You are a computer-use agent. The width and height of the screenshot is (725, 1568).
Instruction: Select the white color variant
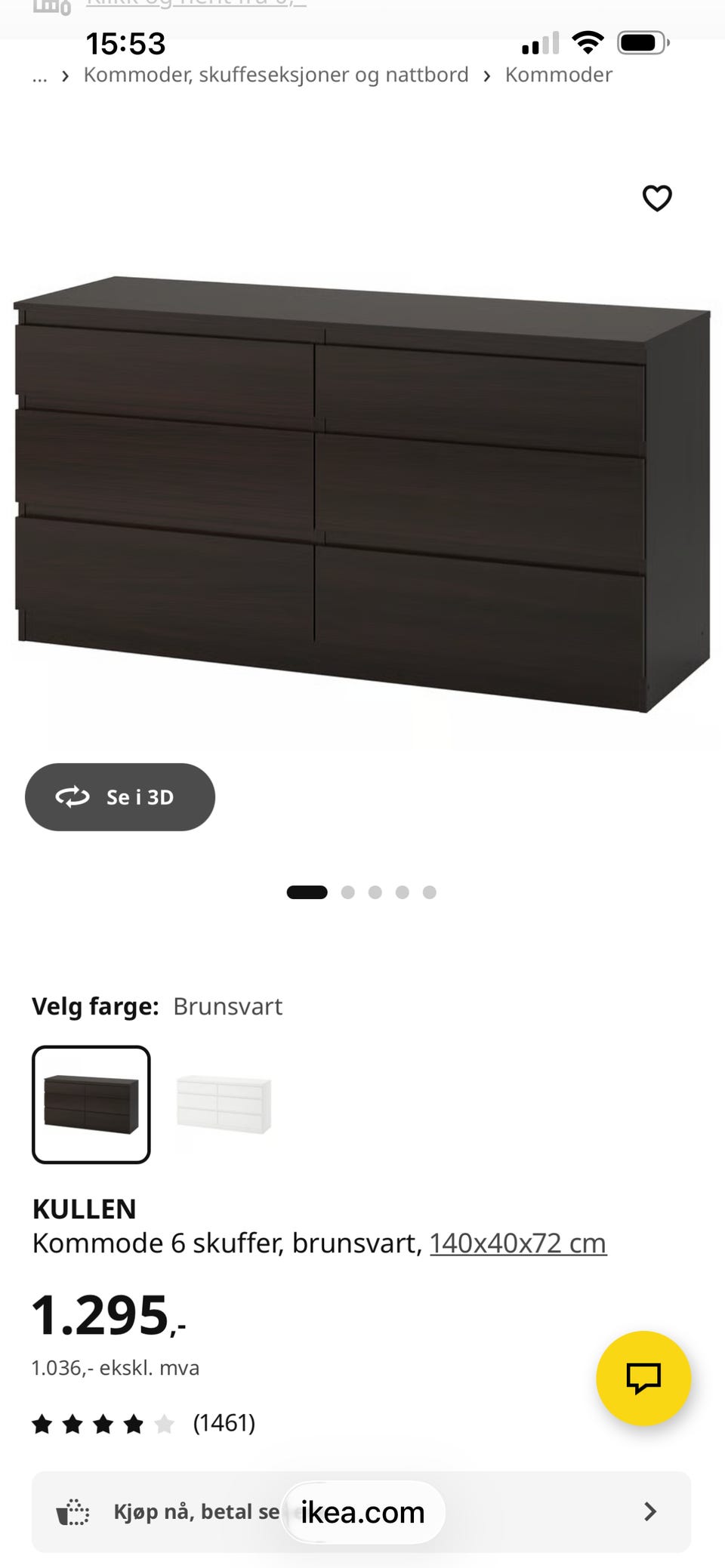pyautogui.click(x=224, y=1104)
